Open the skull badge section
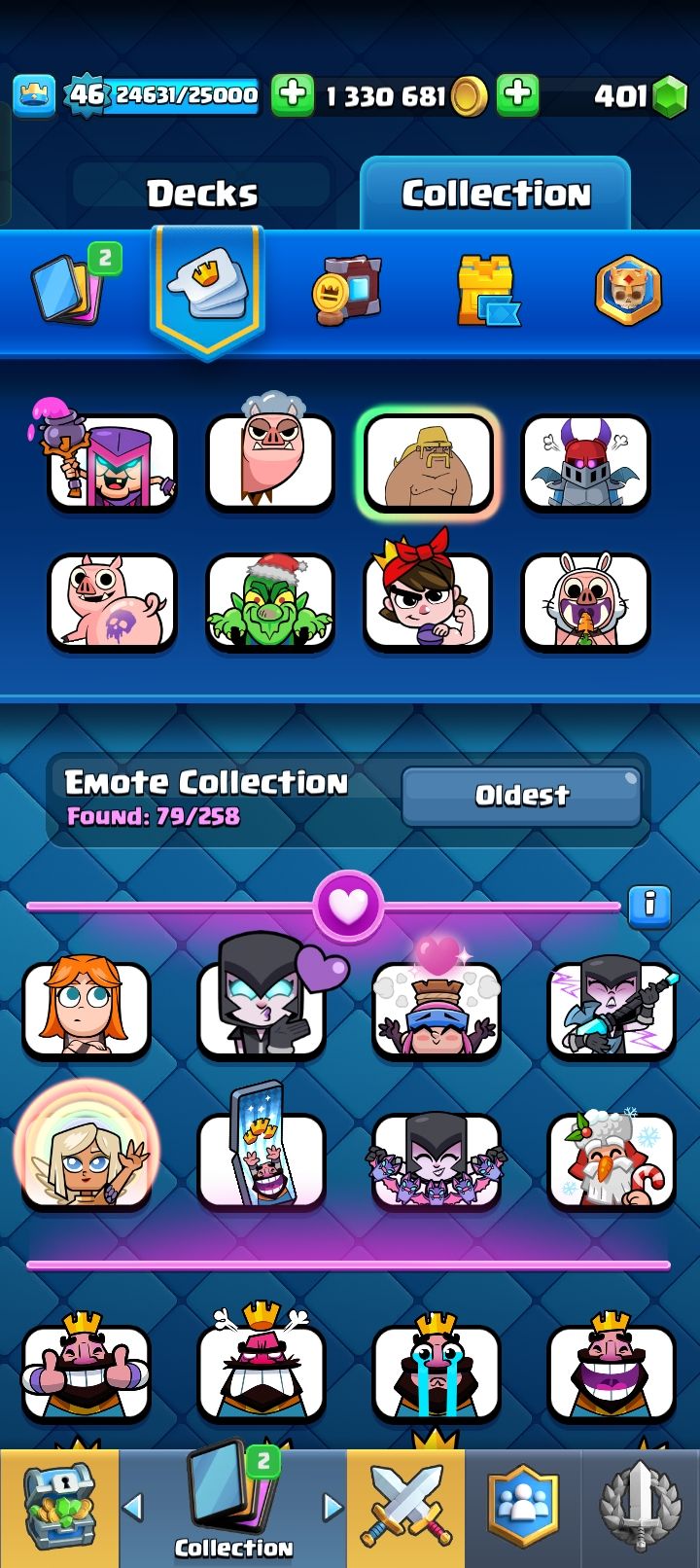The image size is (700, 1568). tap(628, 290)
